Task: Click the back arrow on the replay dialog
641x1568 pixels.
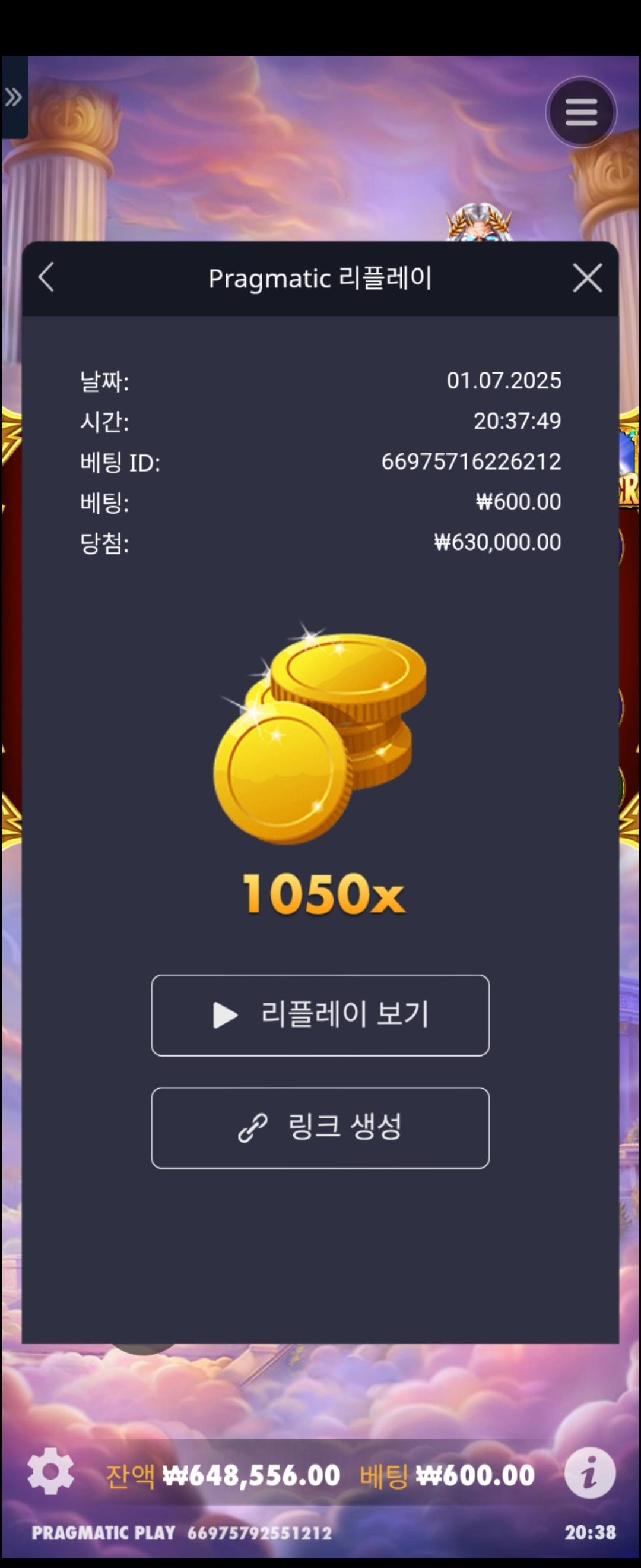Action: [47, 277]
